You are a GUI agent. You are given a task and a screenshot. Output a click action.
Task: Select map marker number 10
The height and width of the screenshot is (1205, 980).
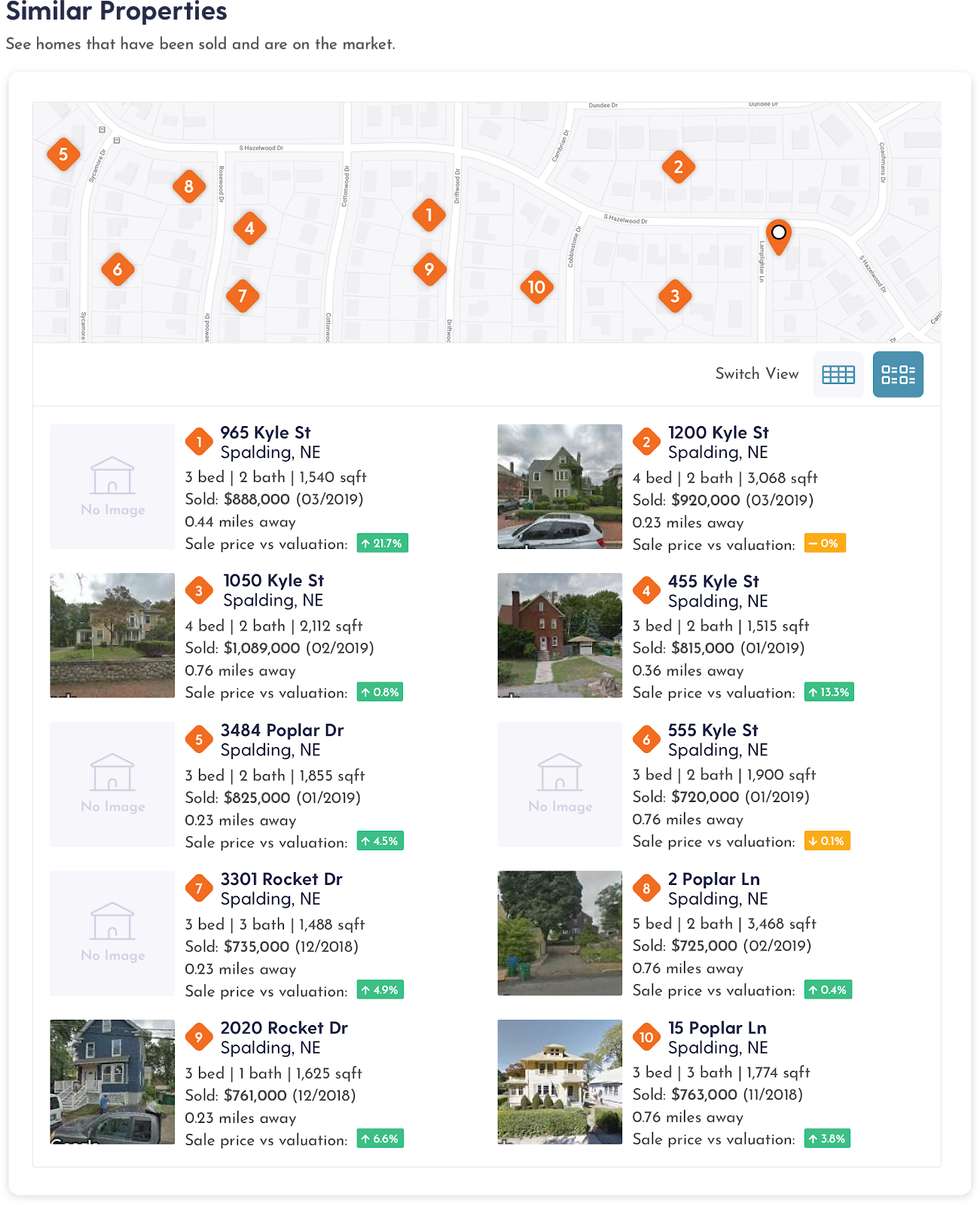tap(537, 287)
